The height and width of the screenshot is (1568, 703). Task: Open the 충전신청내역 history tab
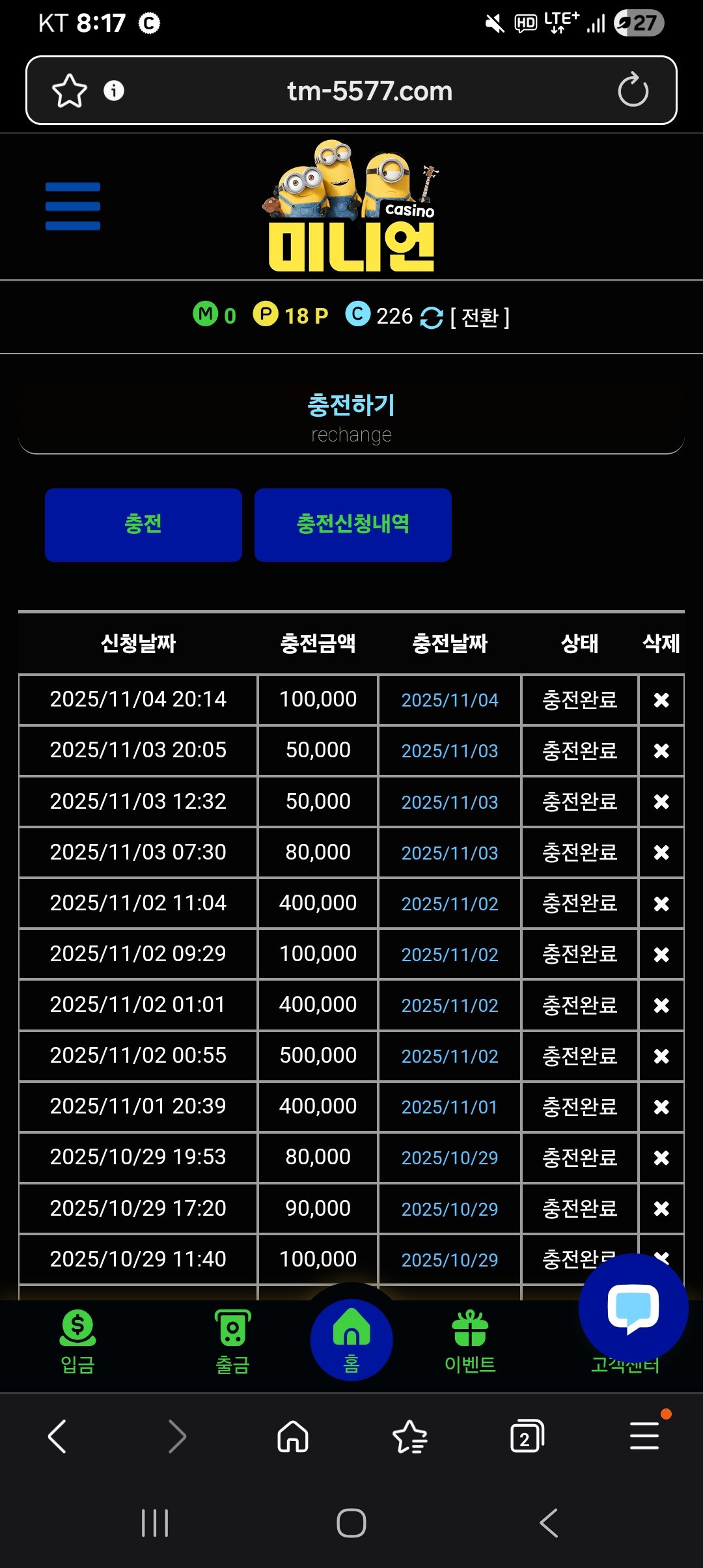pos(353,525)
